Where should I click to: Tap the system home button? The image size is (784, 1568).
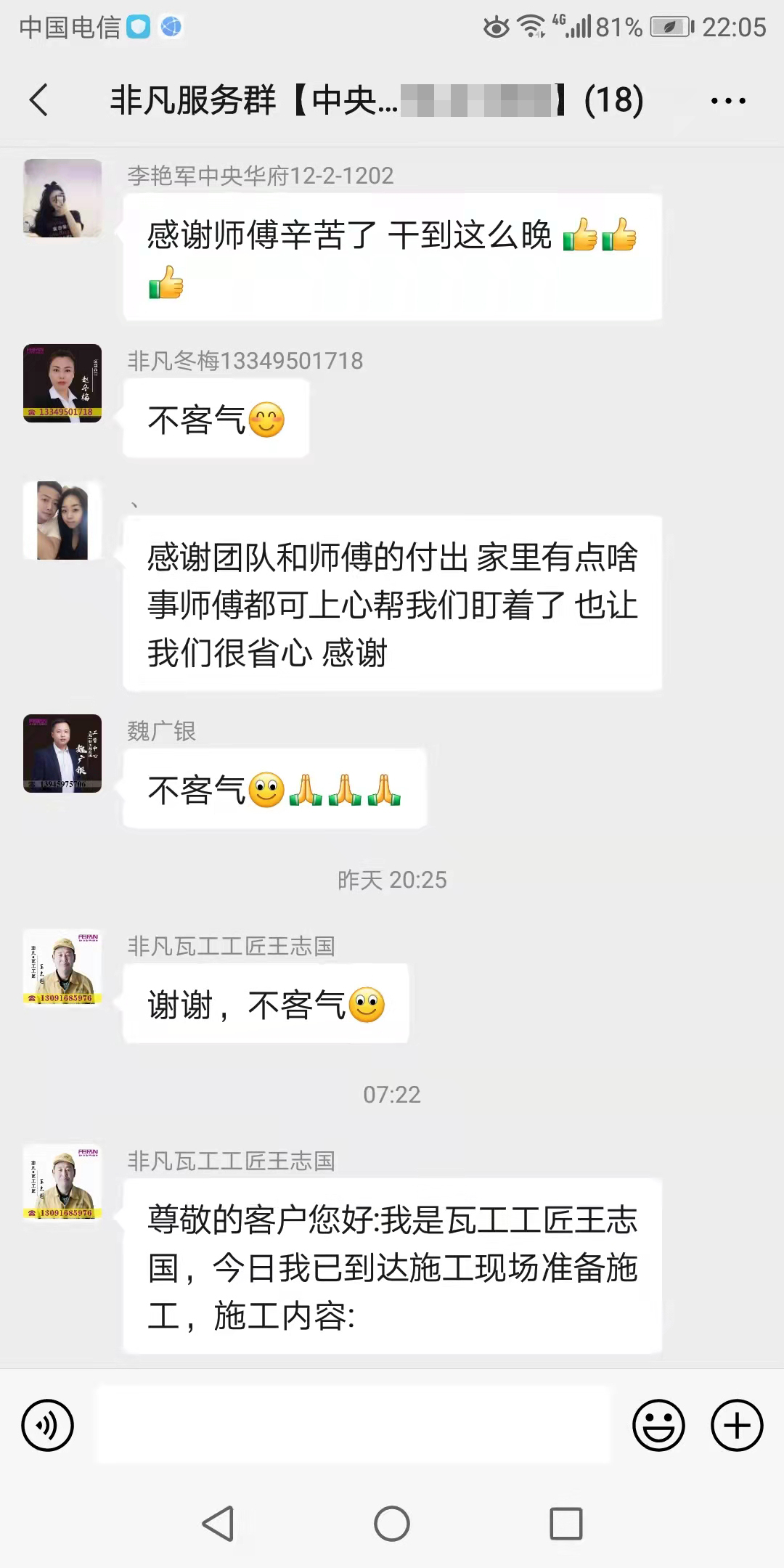click(392, 1523)
